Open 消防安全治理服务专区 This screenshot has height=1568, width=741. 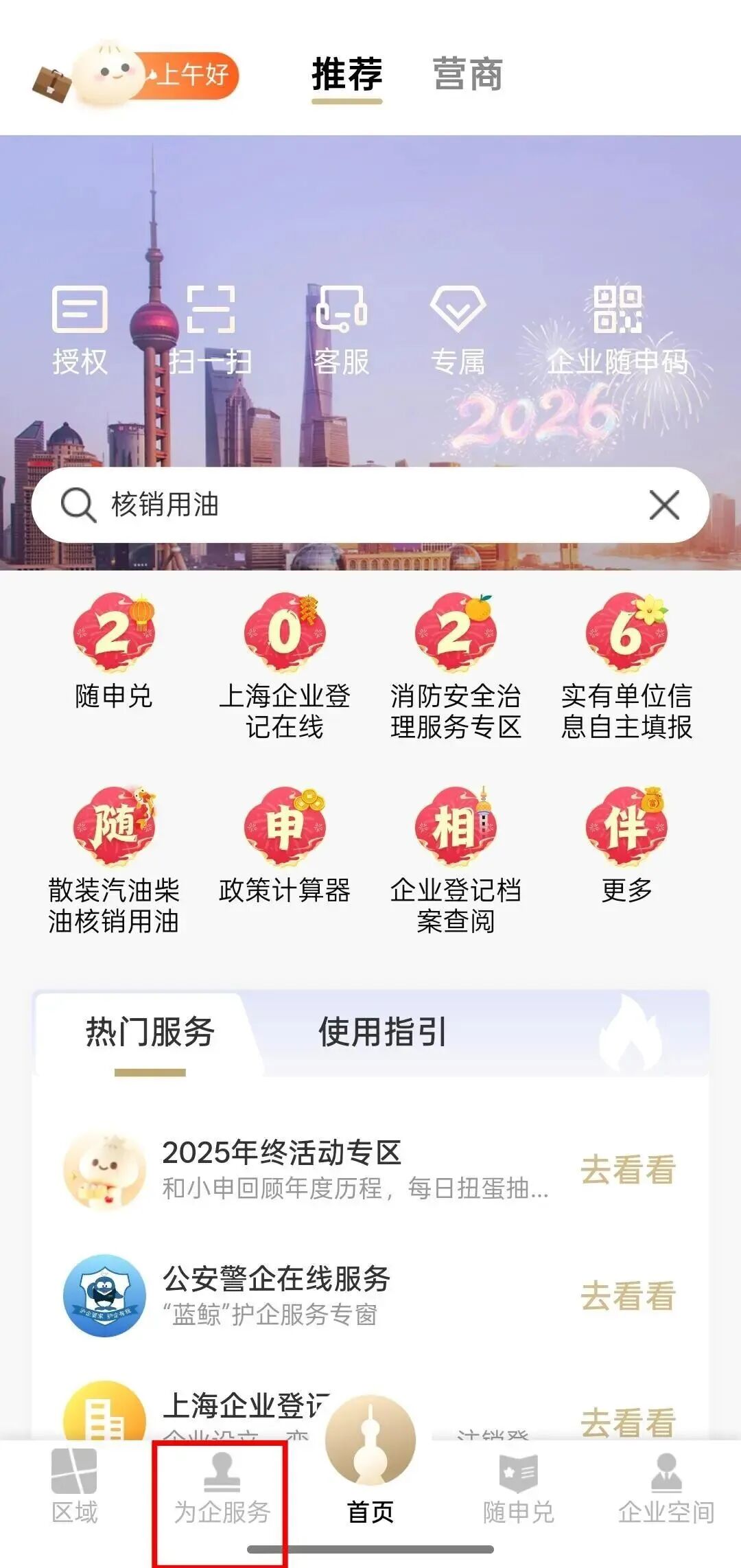pyautogui.click(x=456, y=666)
